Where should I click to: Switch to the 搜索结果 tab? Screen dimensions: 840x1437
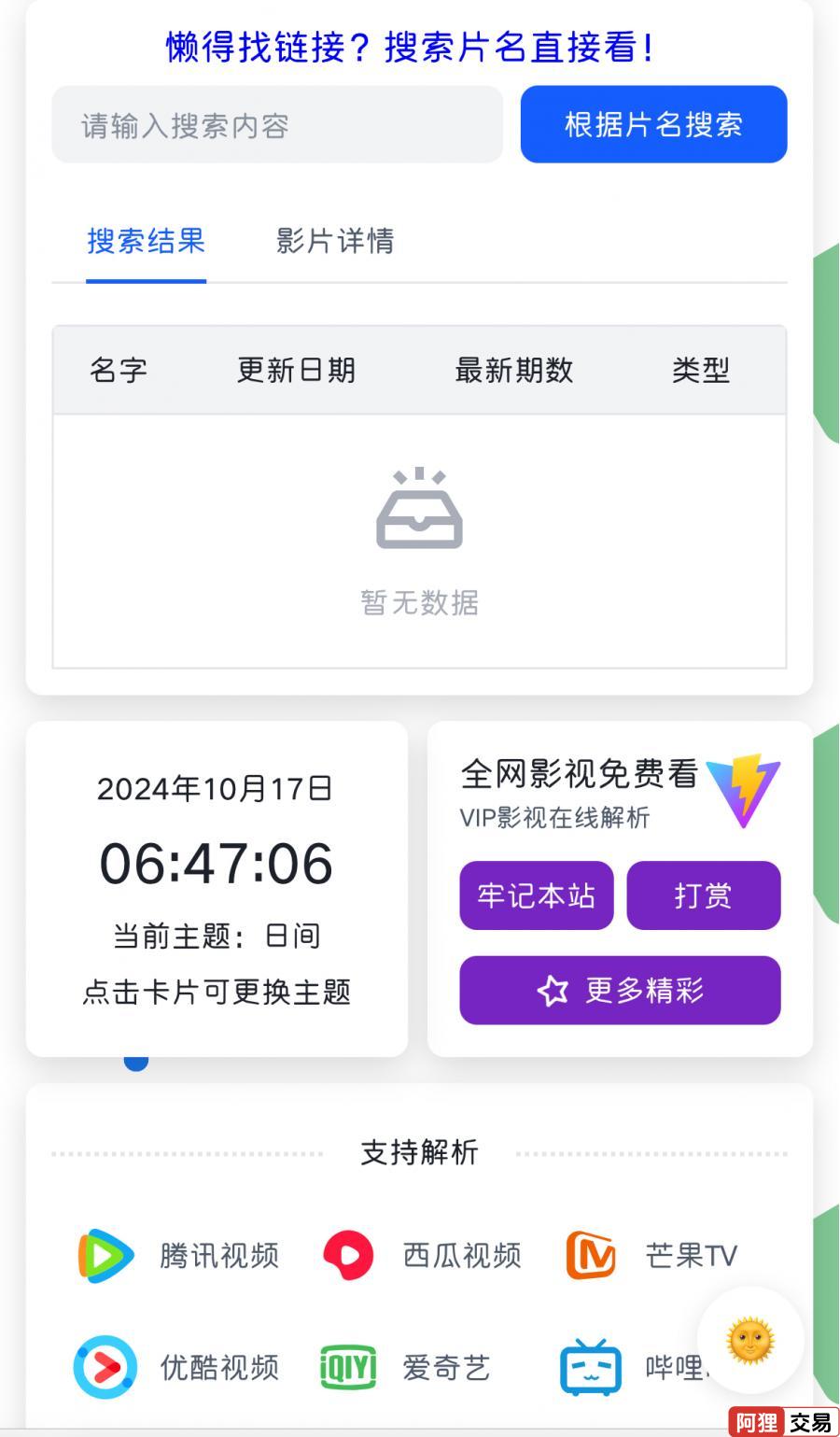click(x=147, y=241)
